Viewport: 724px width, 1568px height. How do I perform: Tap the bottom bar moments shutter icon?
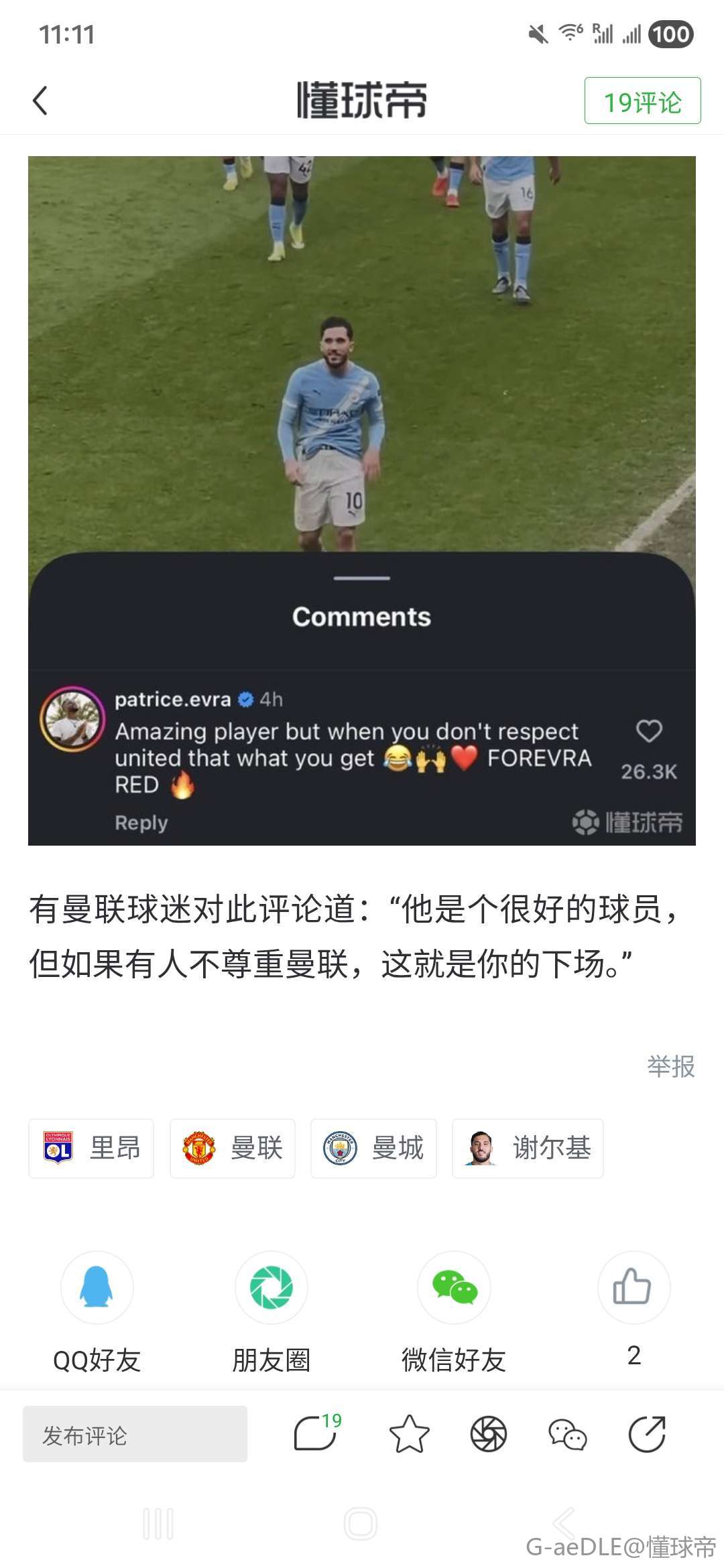pyautogui.click(x=489, y=1435)
